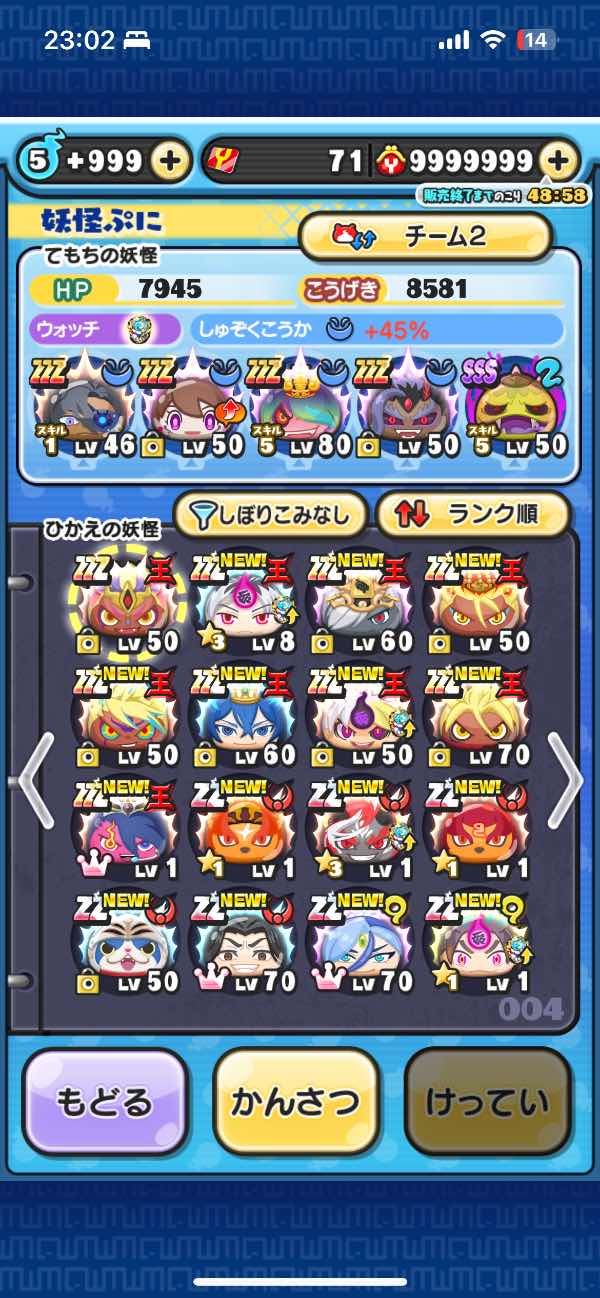The image size is (600, 1298).
Task: Add stamina with plus next to +999
Action: pyautogui.click(x=171, y=160)
